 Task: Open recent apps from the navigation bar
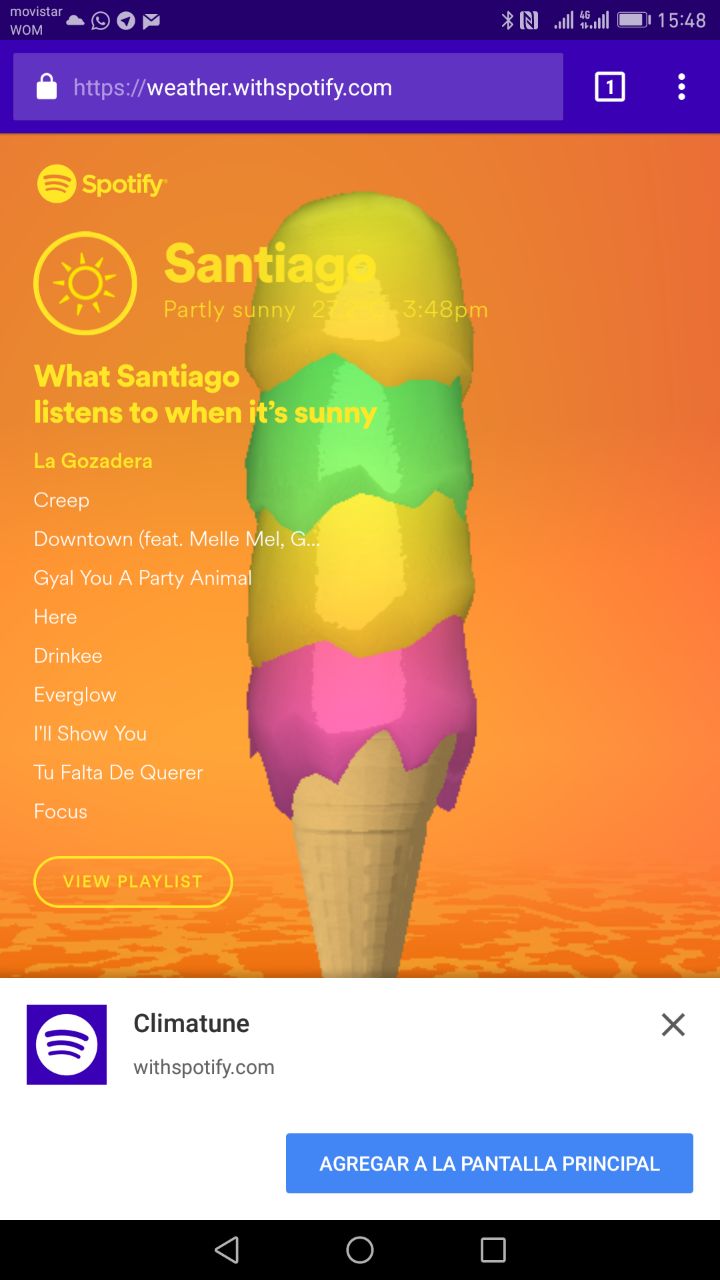tap(493, 1249)
